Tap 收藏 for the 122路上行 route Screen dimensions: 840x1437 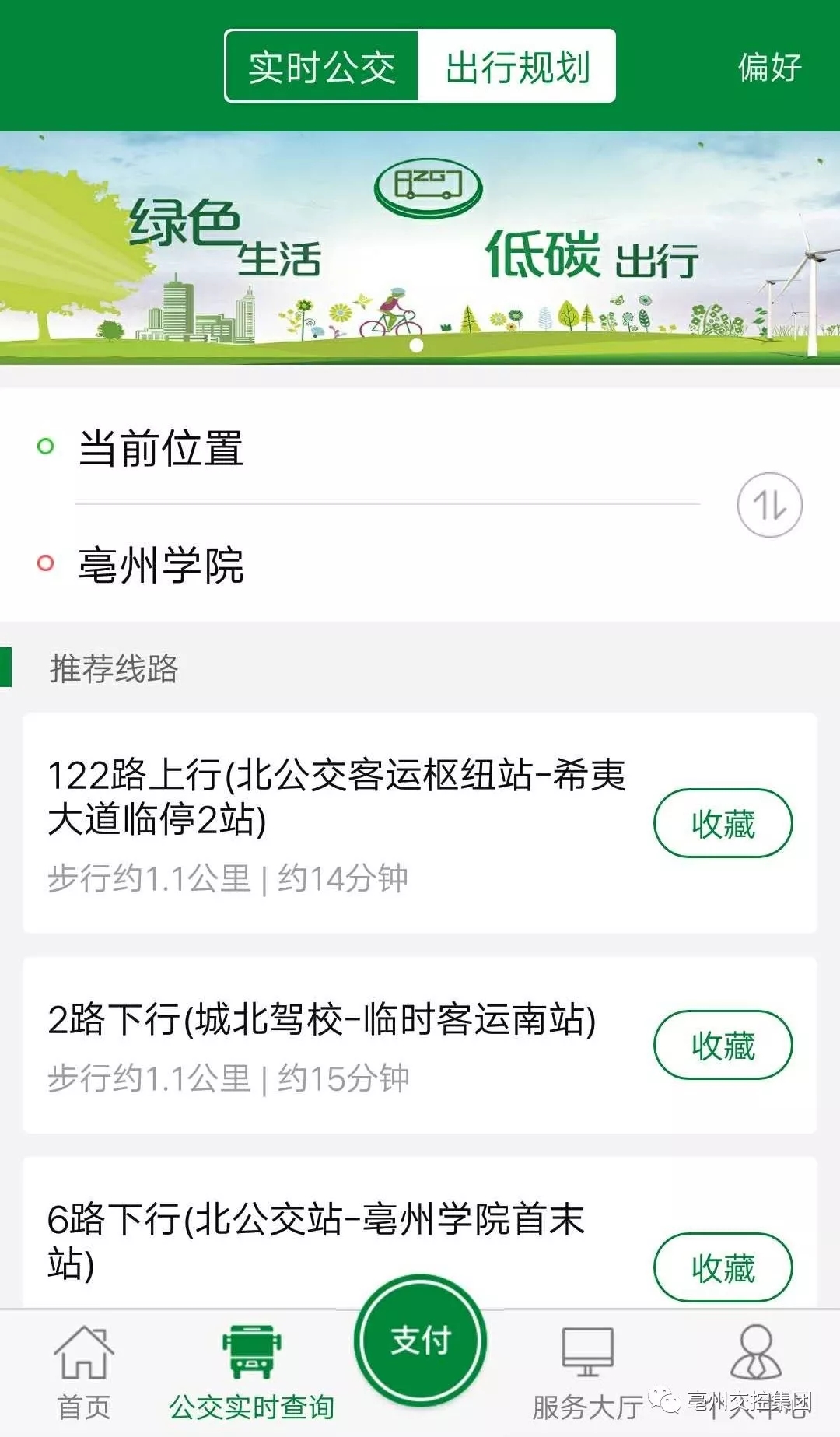[723, 823]
